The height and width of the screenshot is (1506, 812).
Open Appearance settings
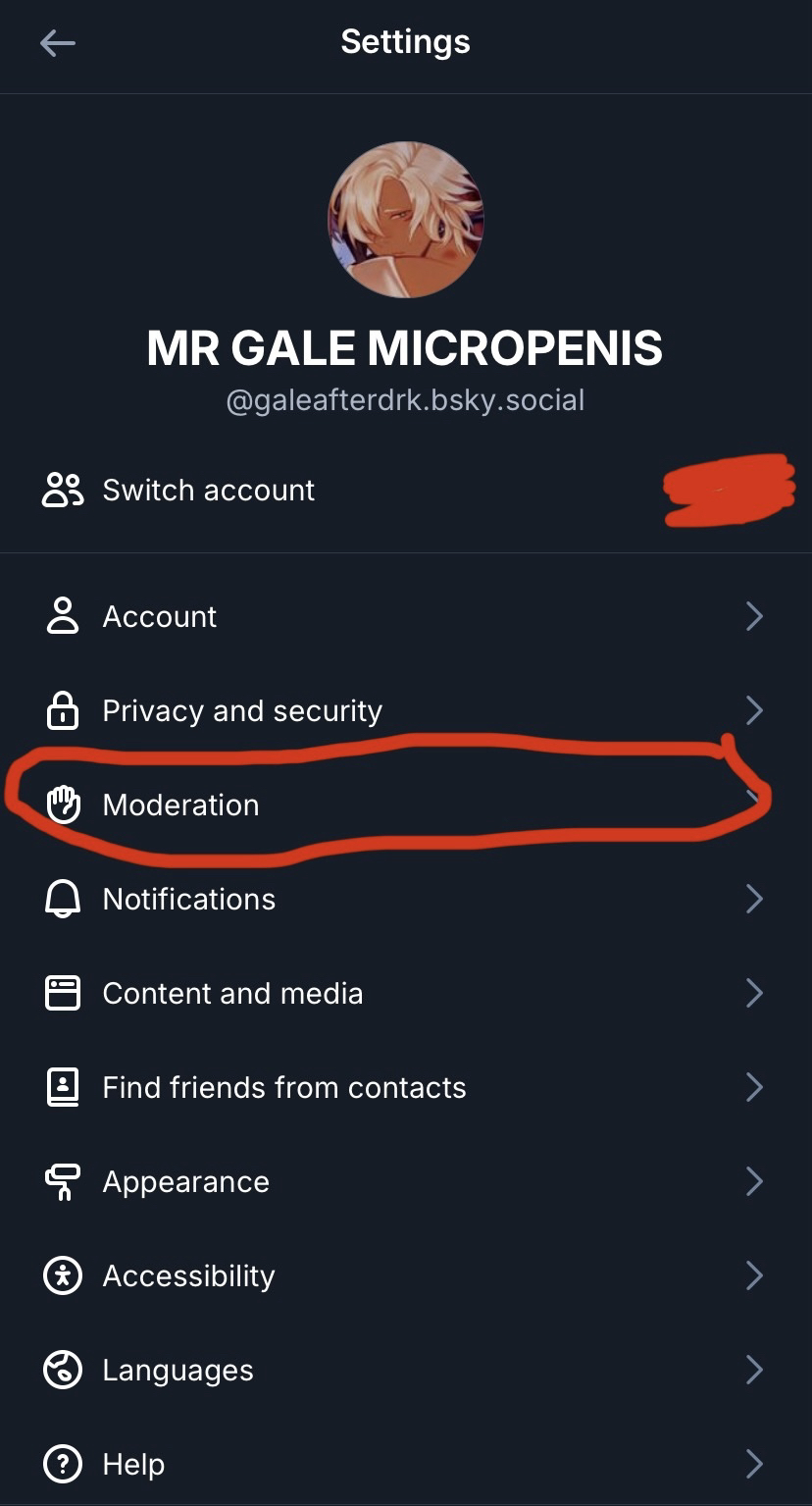point(186,1181)
